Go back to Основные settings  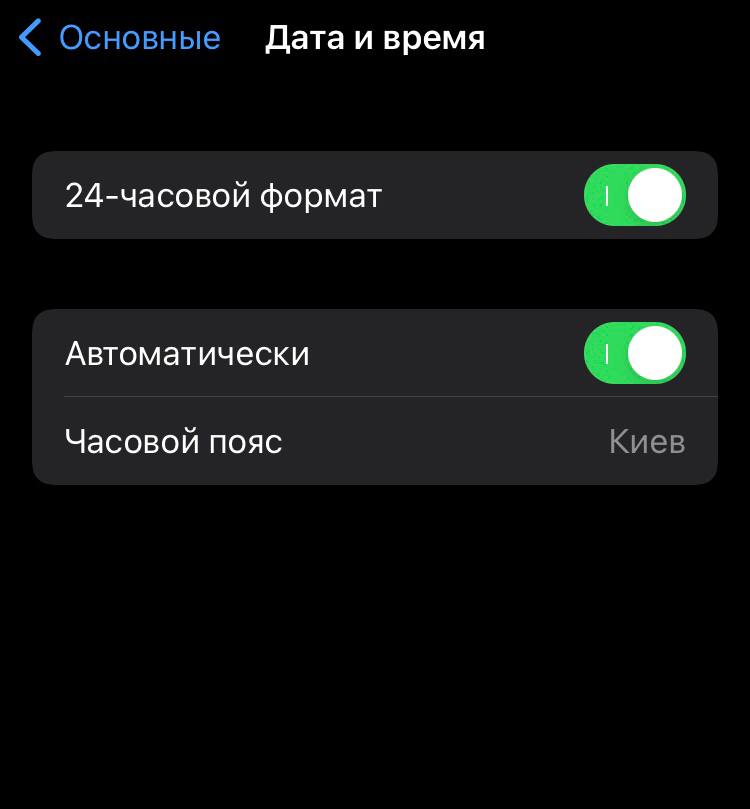[120, 39]
